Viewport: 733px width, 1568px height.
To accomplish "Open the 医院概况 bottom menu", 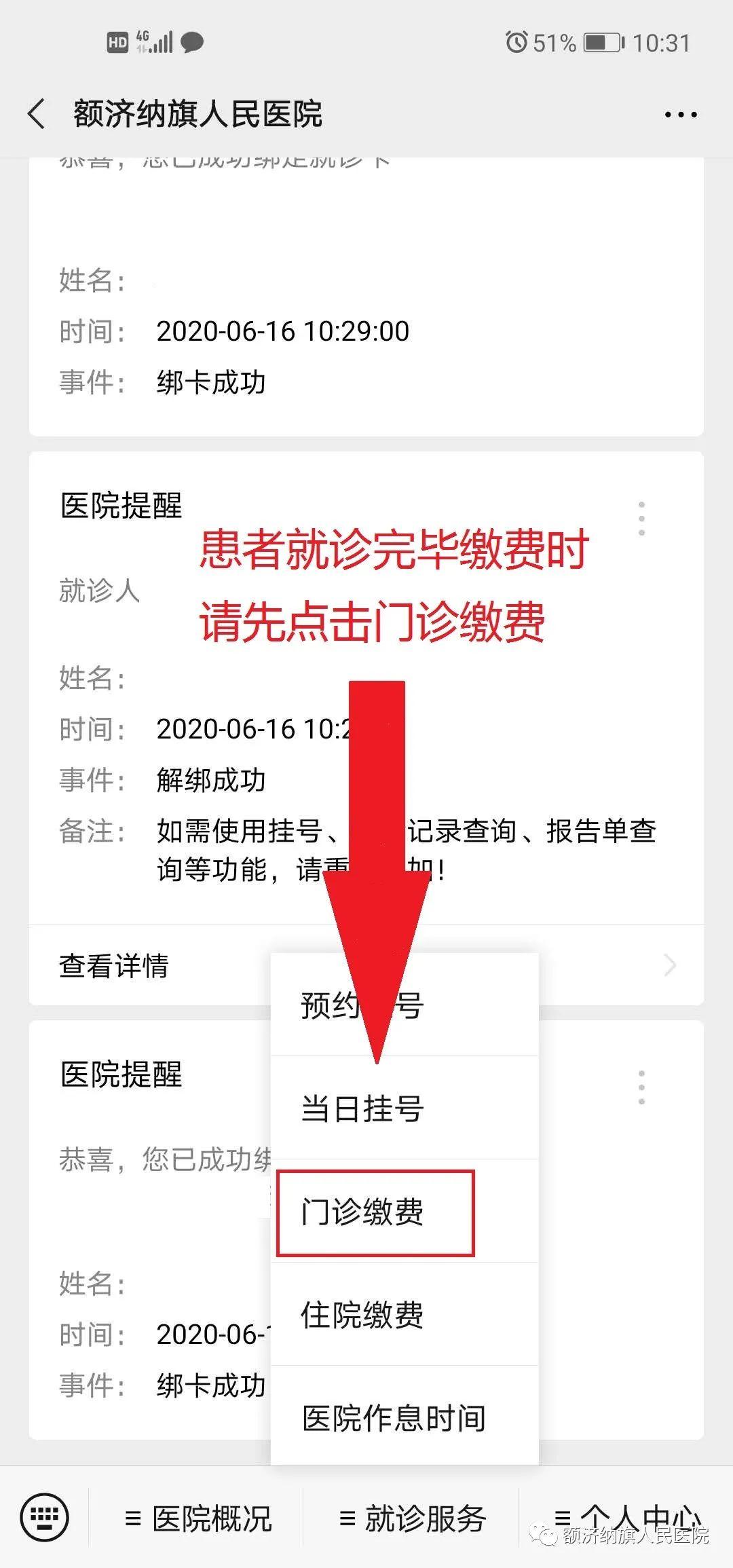I will (198, 1519).
